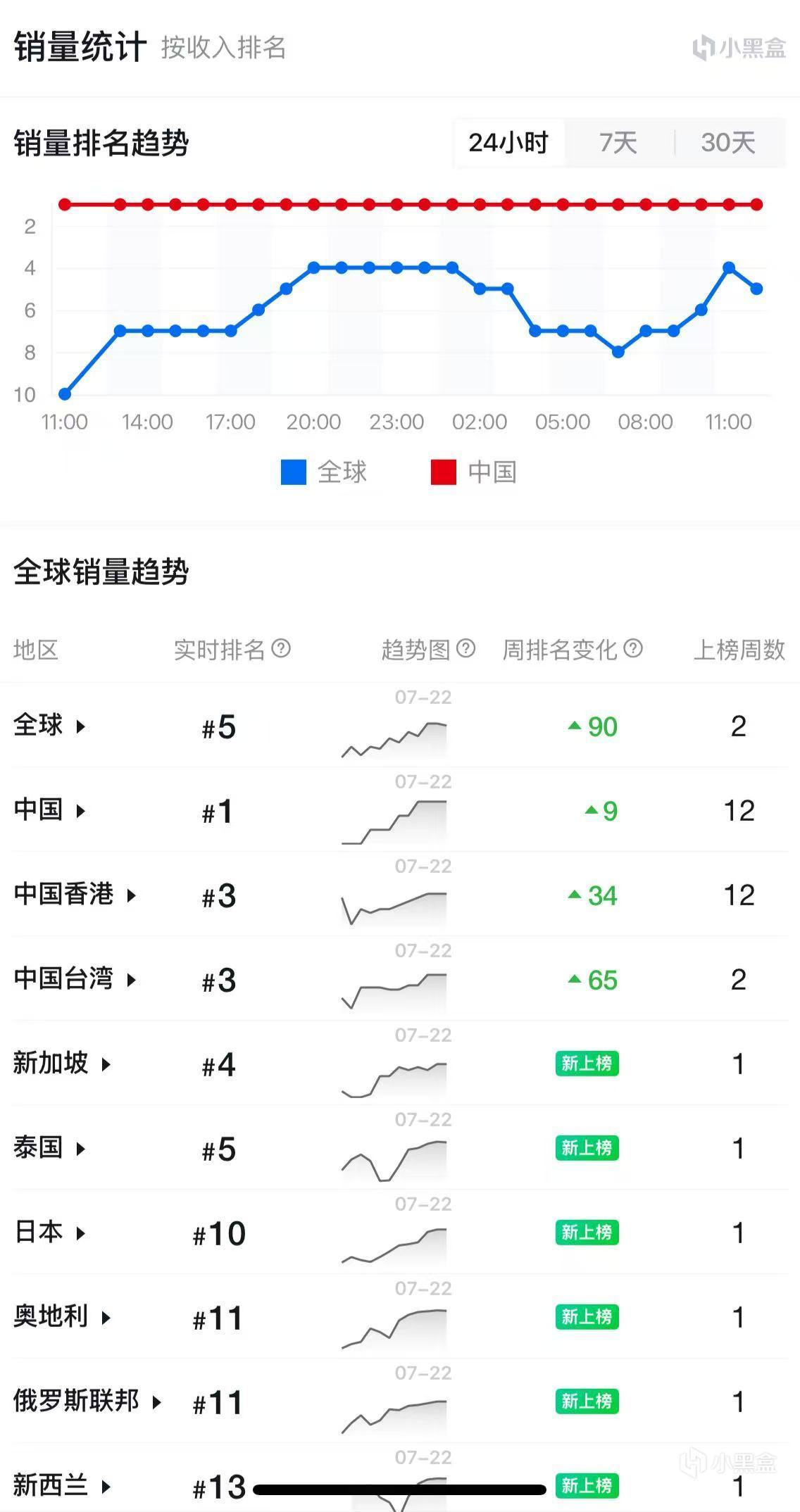
Task: Switch to the 24小时 trend range
Action: click(x=508, y=143)
